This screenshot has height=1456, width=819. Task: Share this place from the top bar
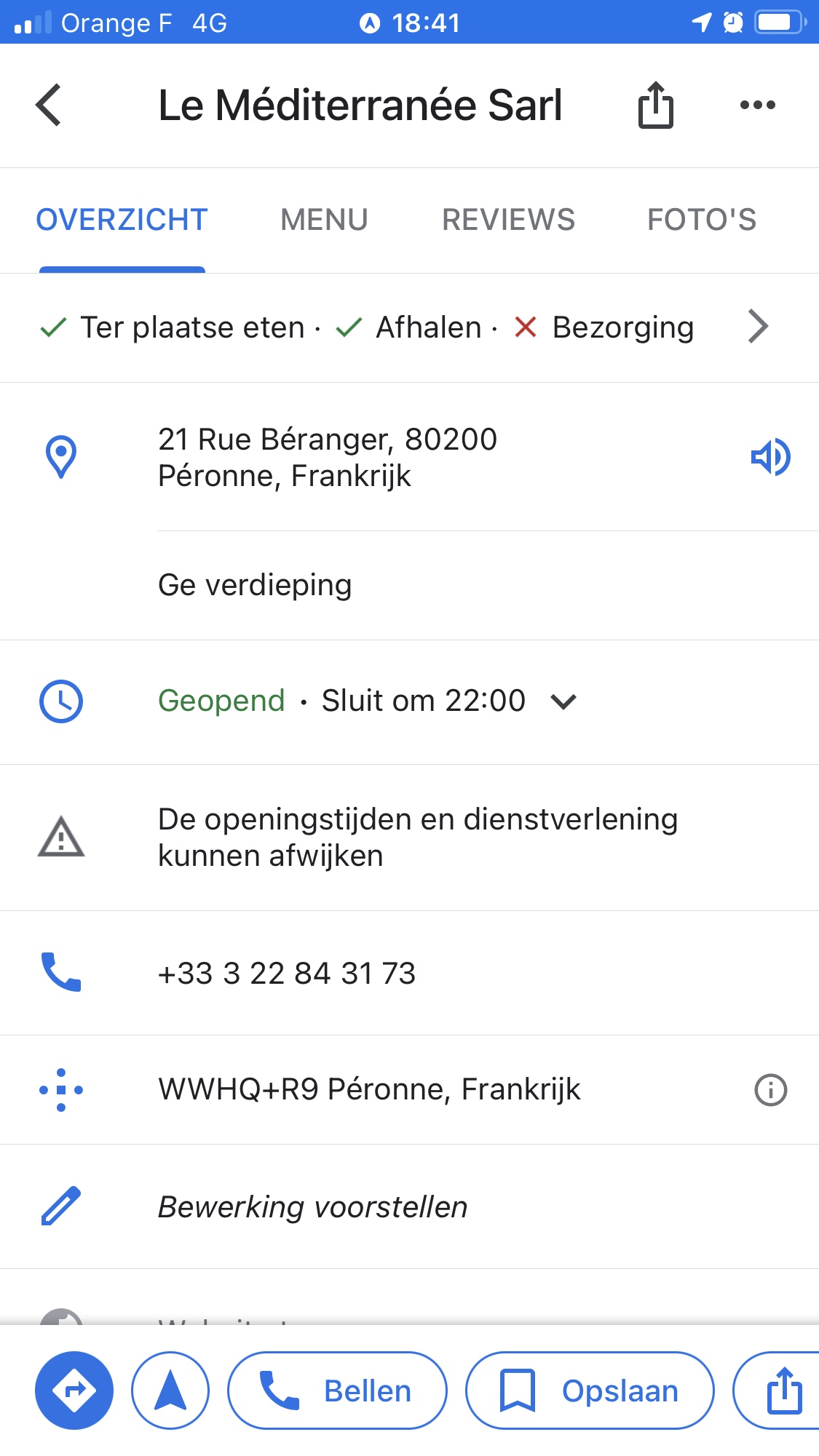655,106
